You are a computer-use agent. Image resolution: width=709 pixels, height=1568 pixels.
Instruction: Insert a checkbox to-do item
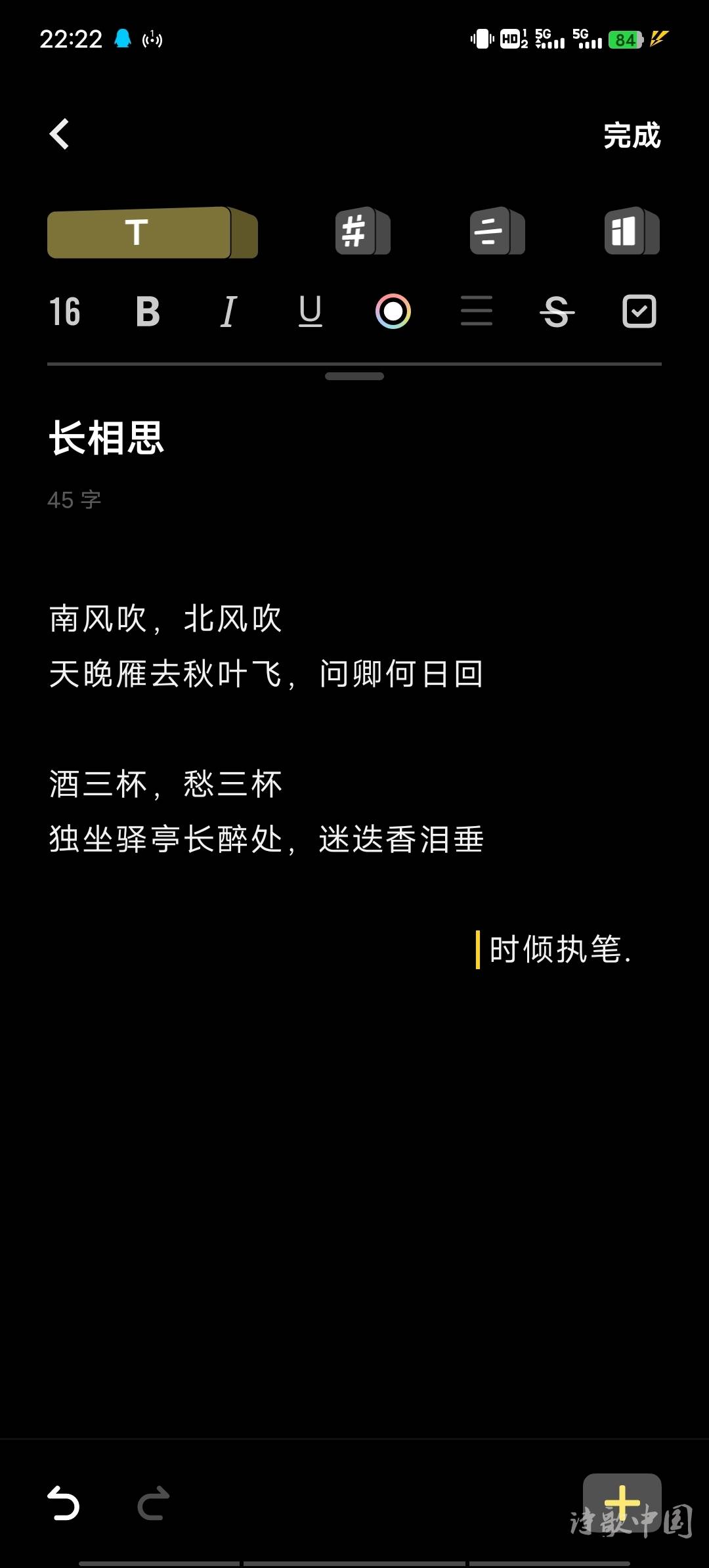pyautogui.click(x=639, y=311)
